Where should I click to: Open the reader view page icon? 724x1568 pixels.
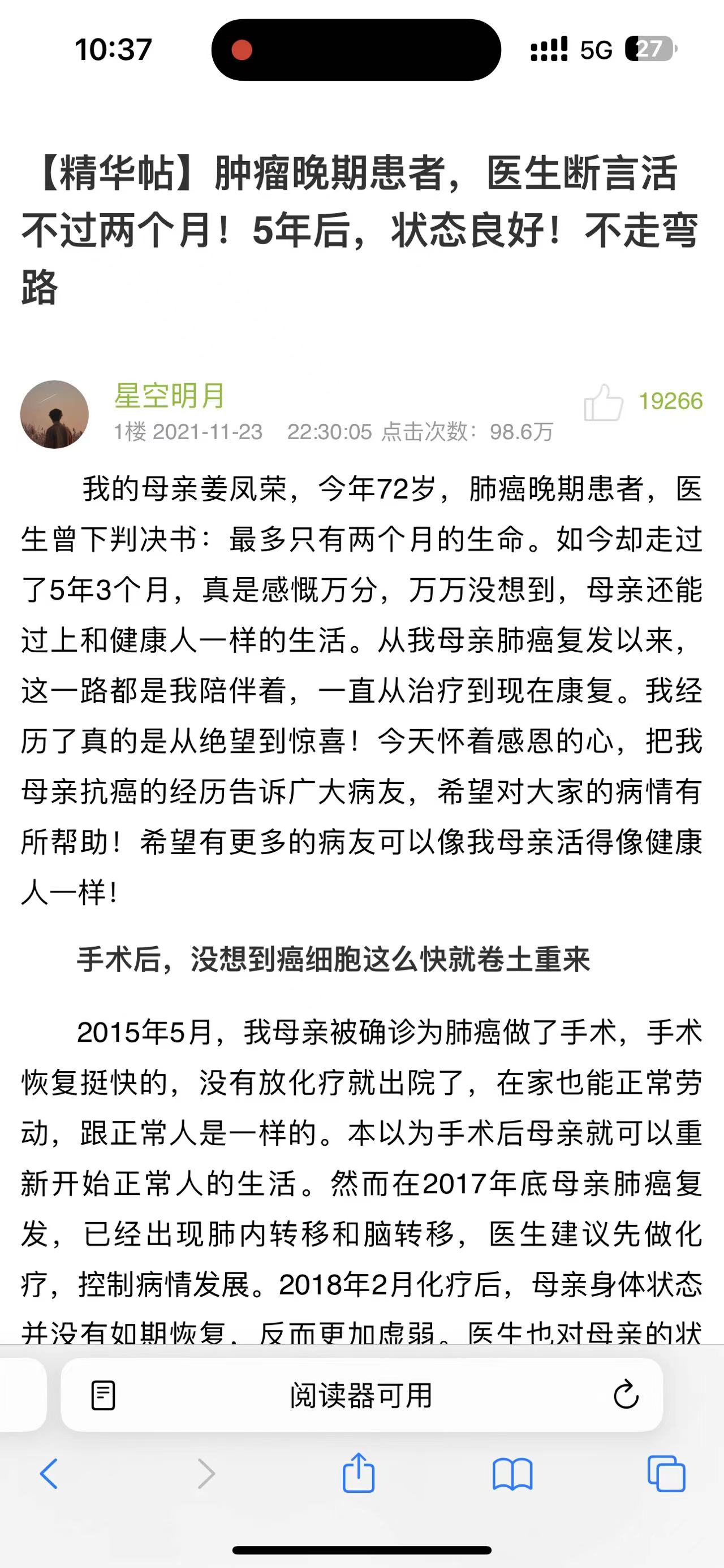pos(103,1395)
